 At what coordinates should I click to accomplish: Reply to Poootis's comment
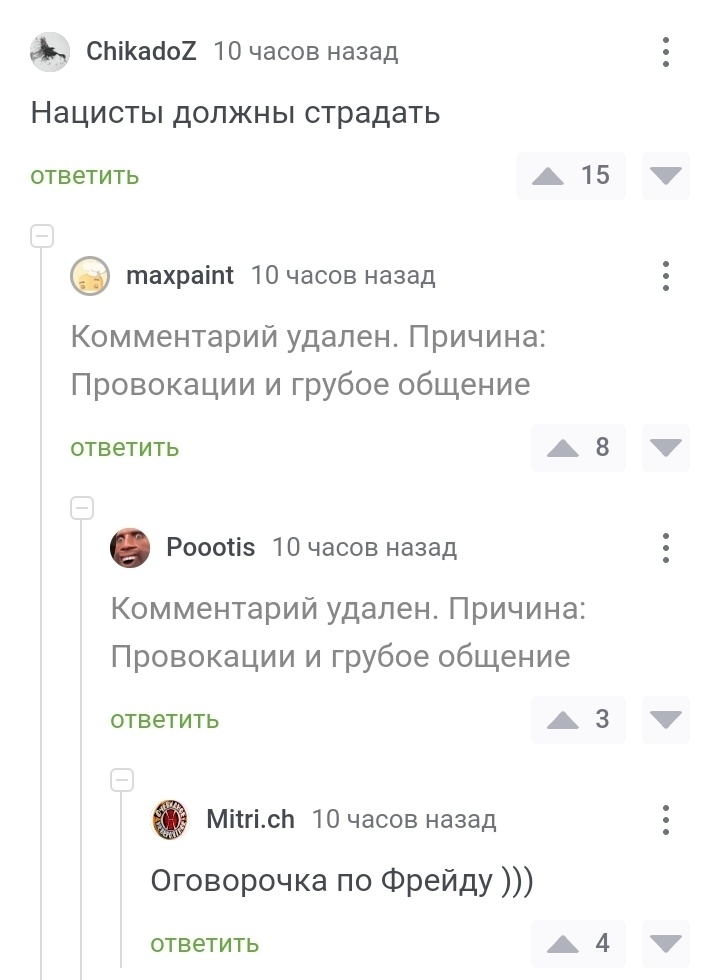click(x=165, y=720)
